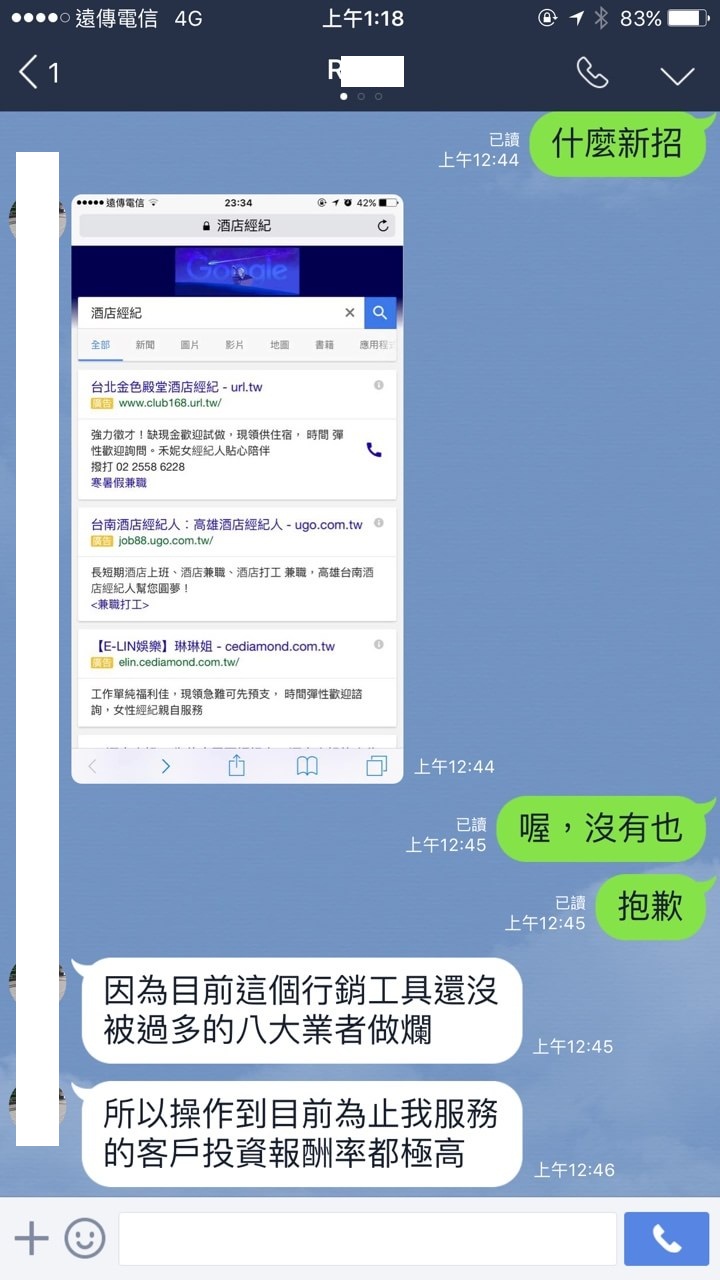The height and width of the screenshot is (1280, 720).
Task: Open the emoji sticker picker
Action: click(x=85, y=1239)
